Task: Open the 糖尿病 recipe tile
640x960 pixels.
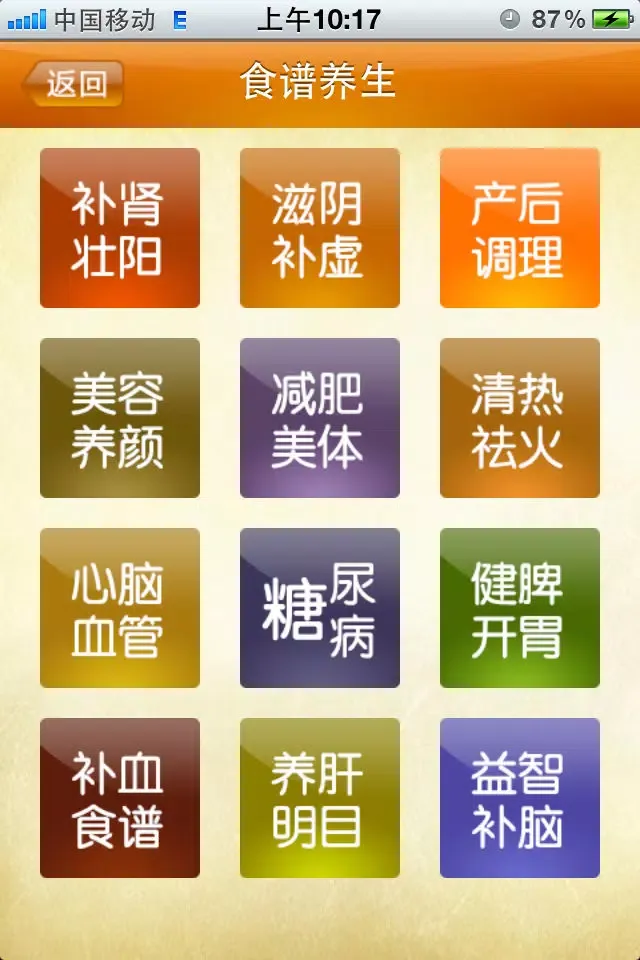Action: tap(320, 608)
